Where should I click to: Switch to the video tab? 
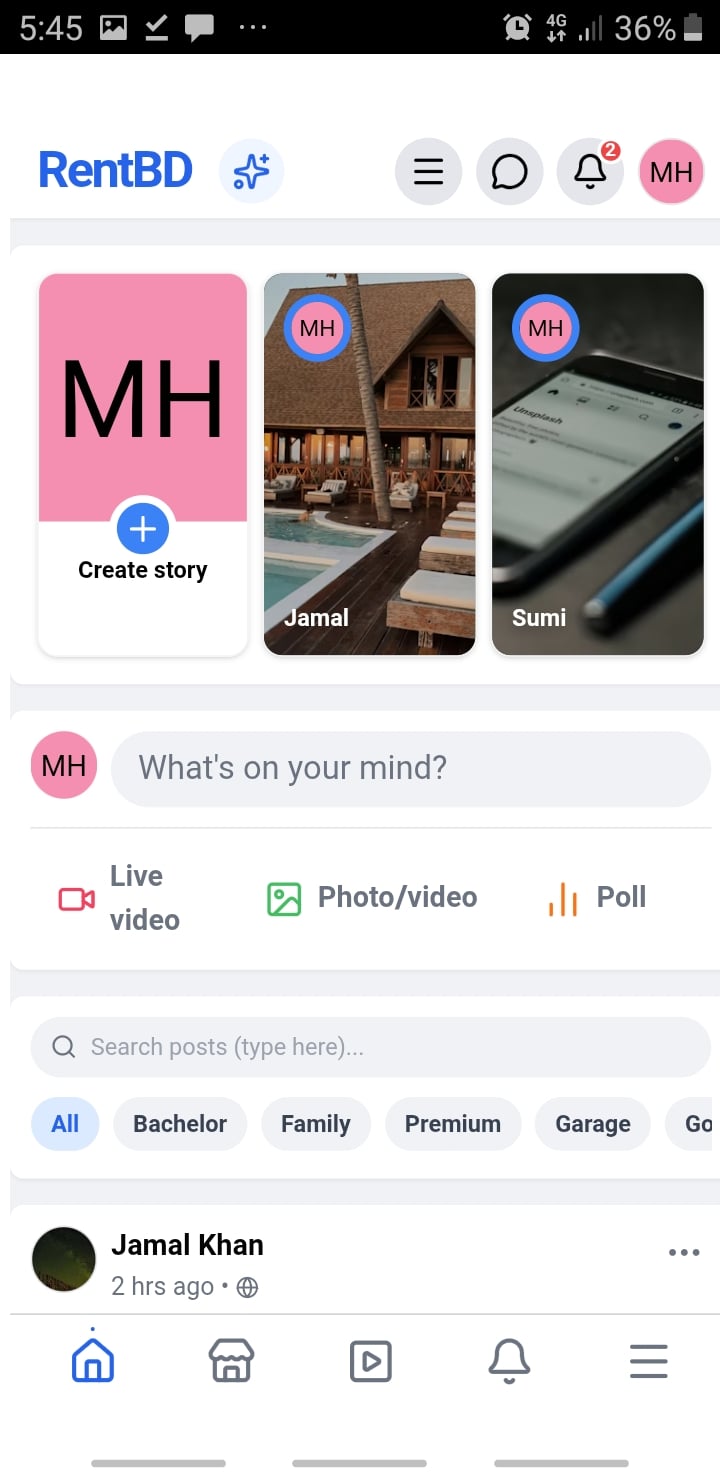point(370,1361)
